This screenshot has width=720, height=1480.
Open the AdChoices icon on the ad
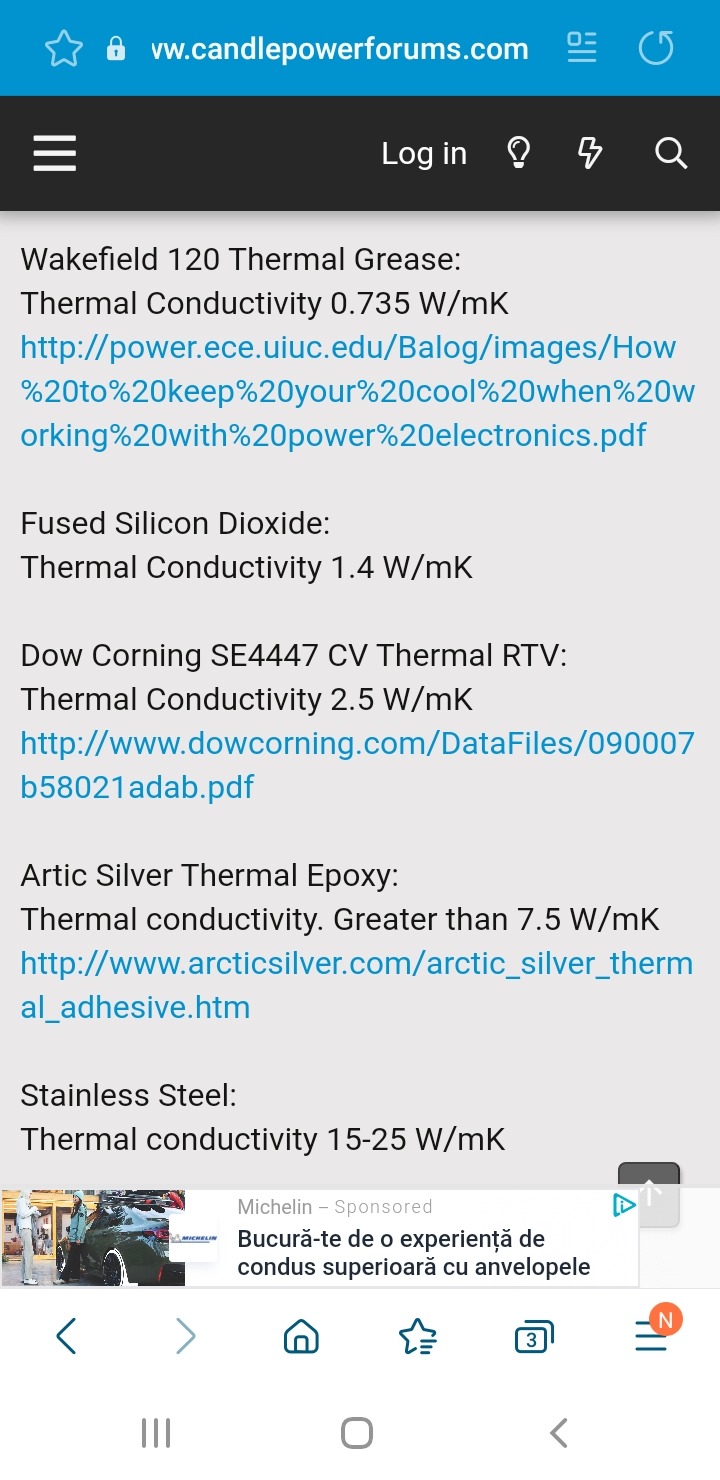(624, 1205)
